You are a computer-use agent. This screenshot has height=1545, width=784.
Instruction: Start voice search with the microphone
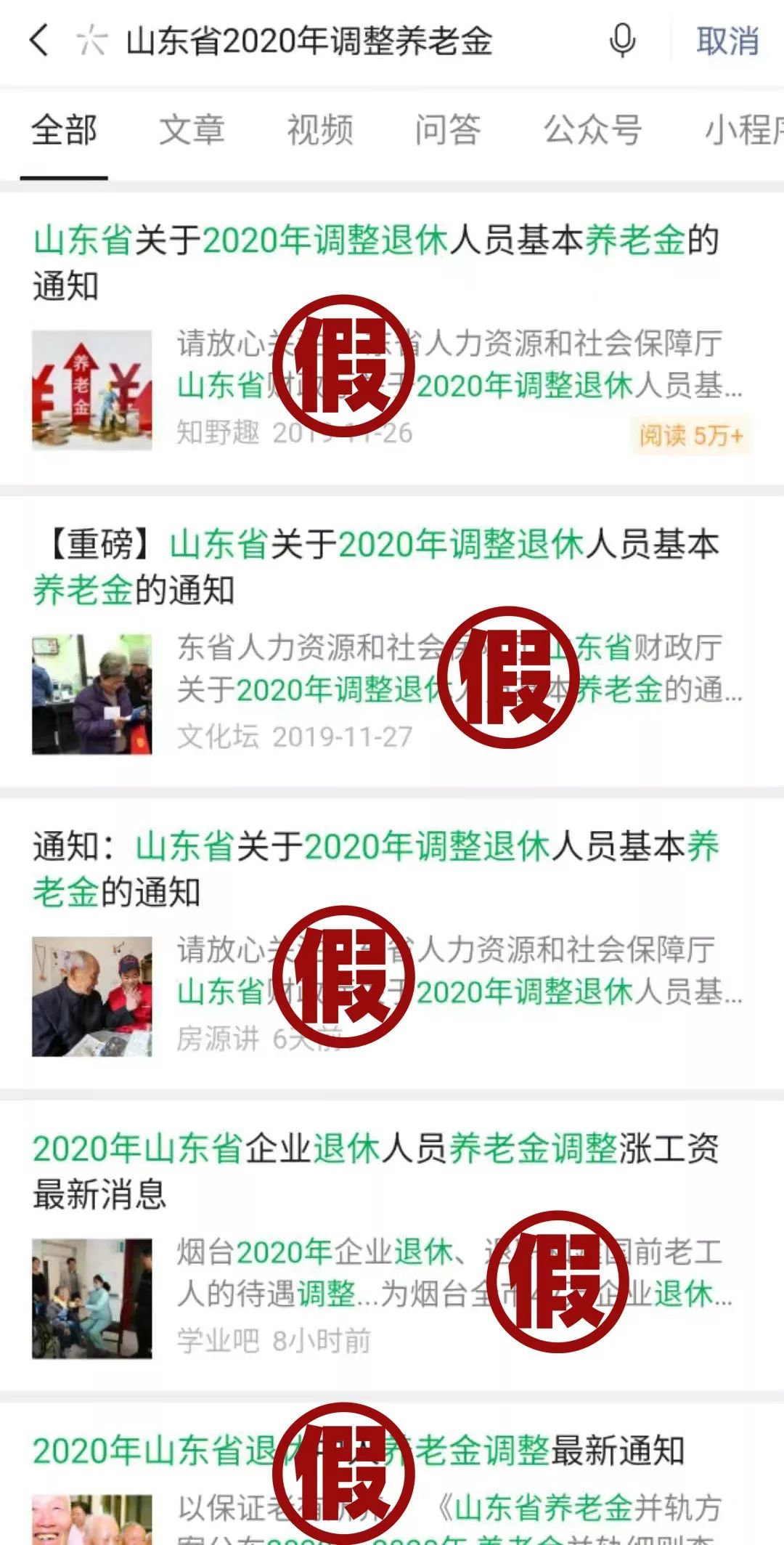(x=622, y=41)
